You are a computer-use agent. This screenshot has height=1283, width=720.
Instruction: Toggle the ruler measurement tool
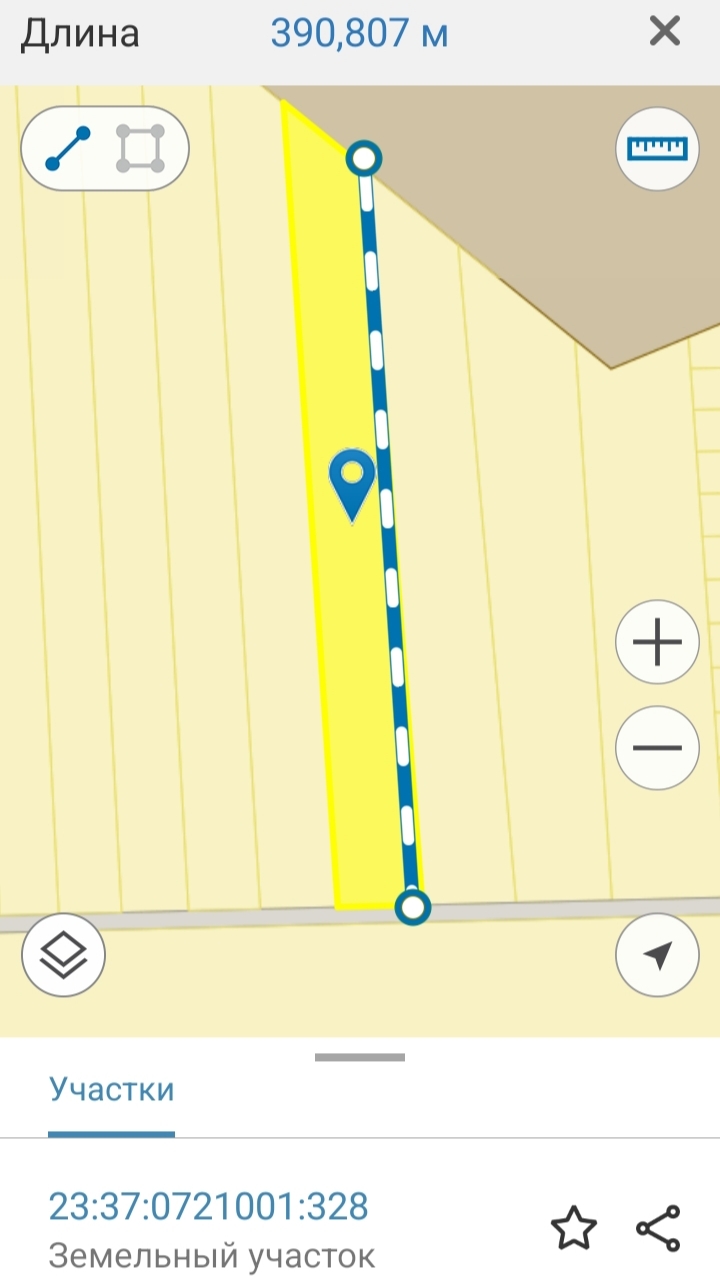coord(657,148)
